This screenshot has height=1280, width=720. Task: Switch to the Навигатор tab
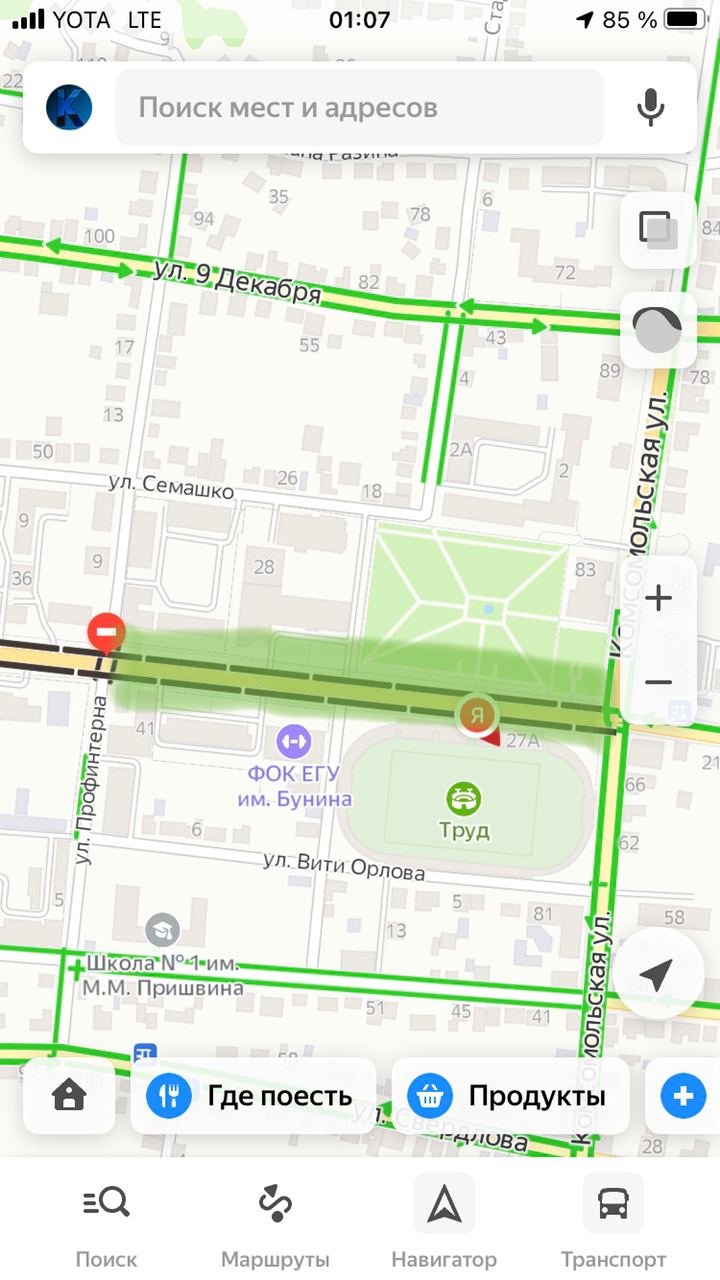[x=444, y=1222]
